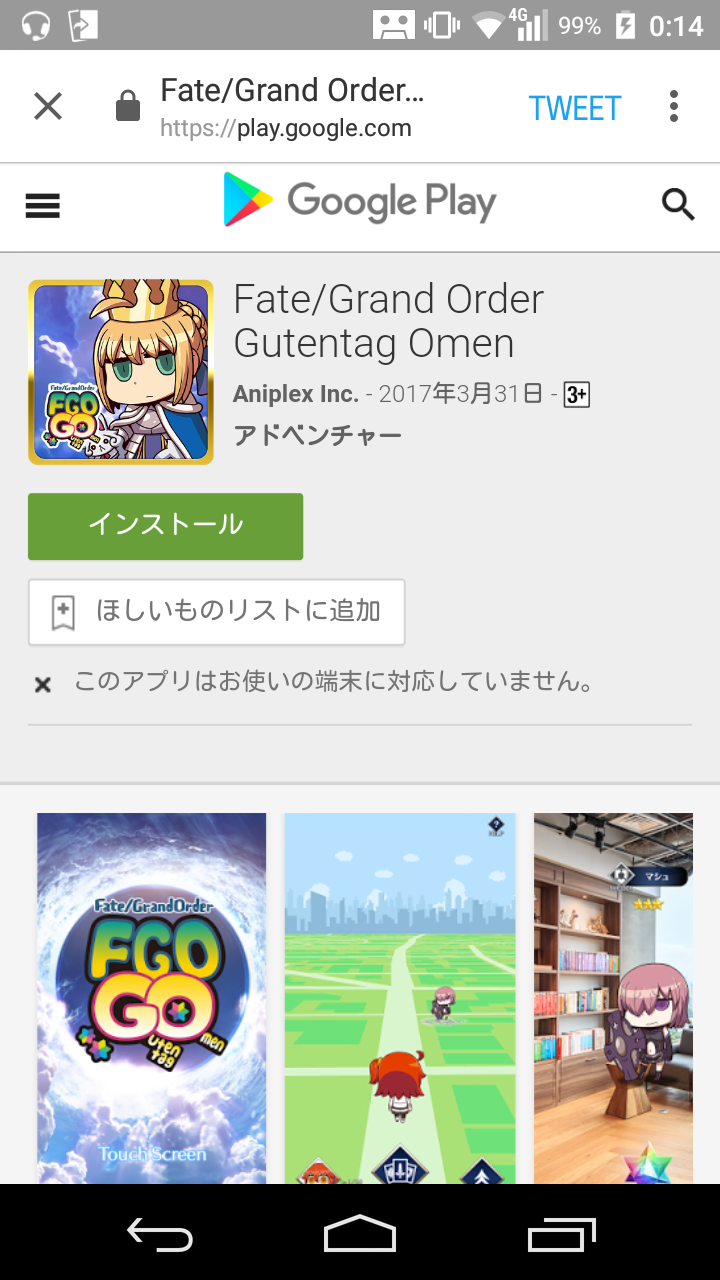
Task: Open the browser overflow menu
Action: [673, 106]
